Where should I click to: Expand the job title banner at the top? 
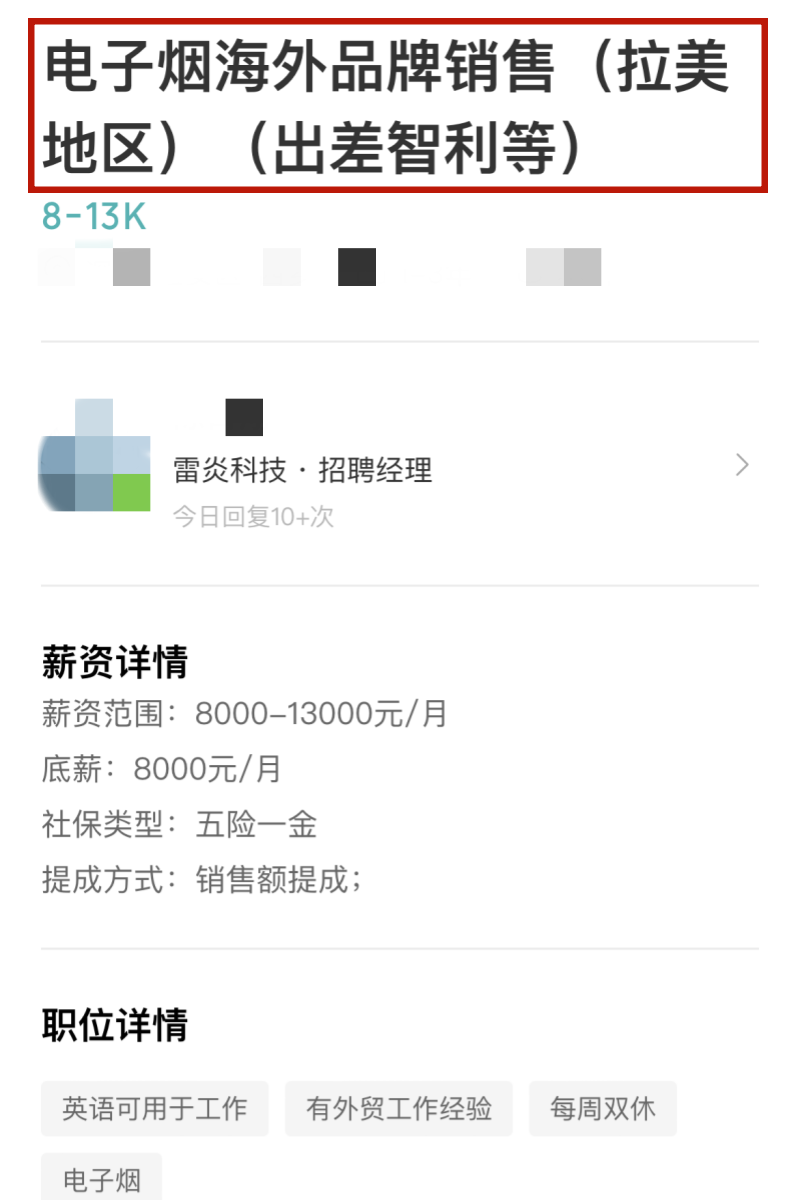400,105
